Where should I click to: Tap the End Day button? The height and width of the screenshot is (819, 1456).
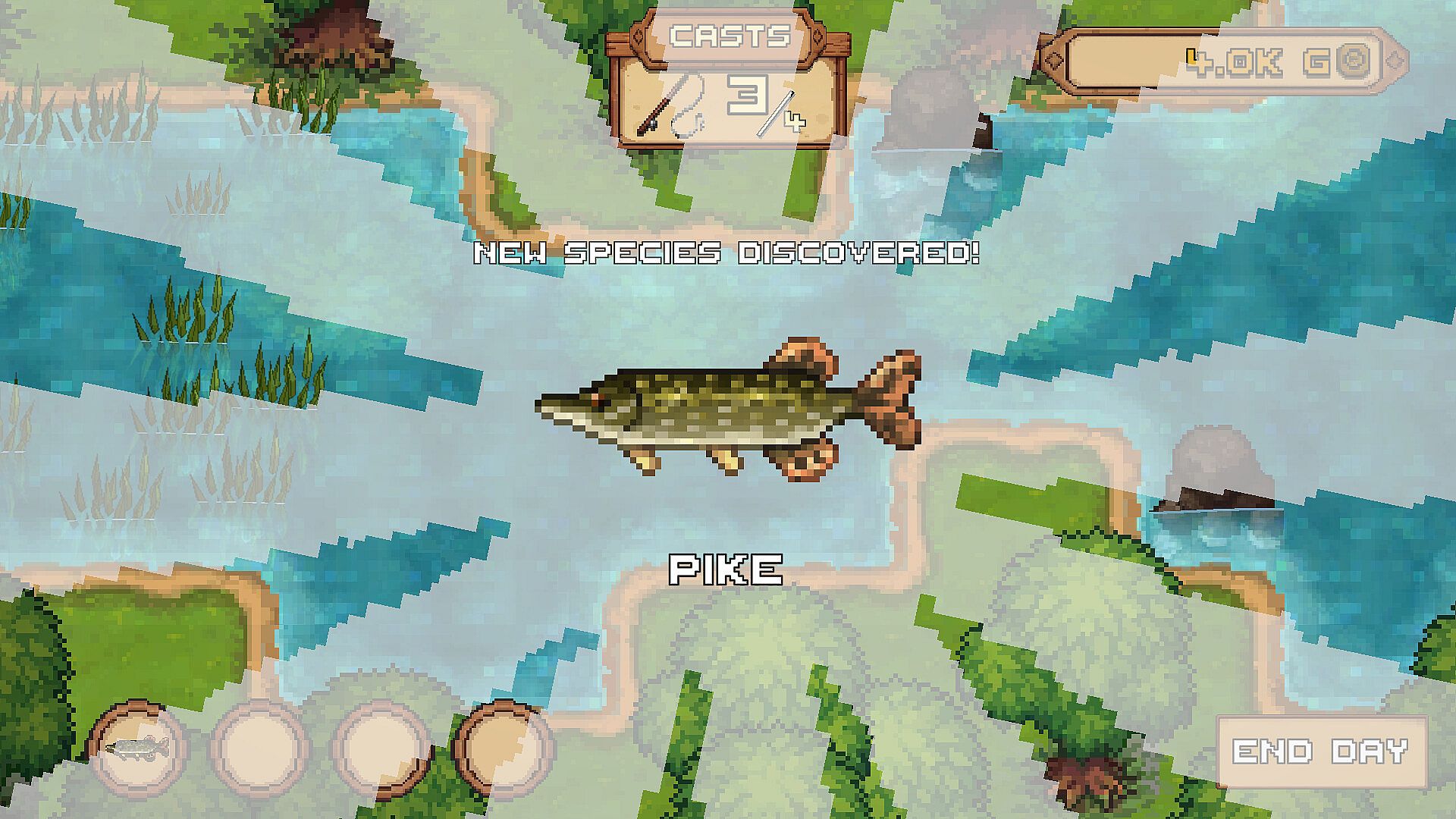tap(1321, 752)
